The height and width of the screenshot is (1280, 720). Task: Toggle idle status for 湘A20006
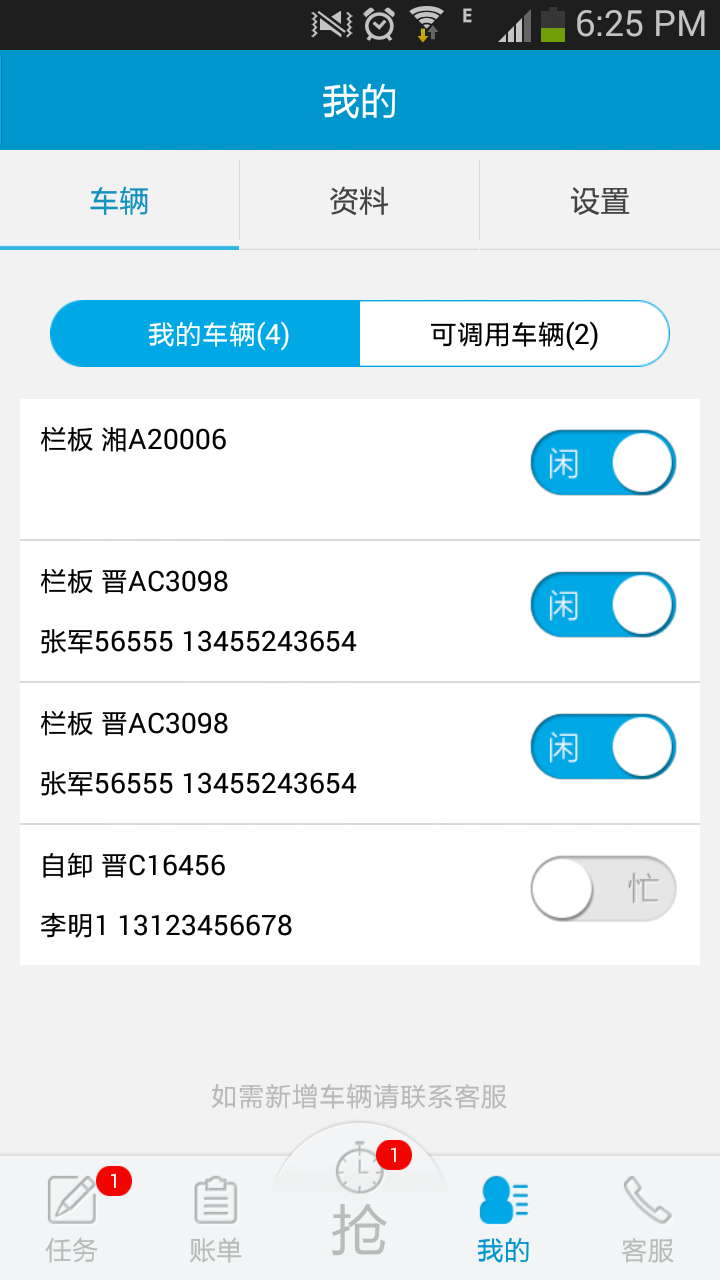tap(603, 463)
